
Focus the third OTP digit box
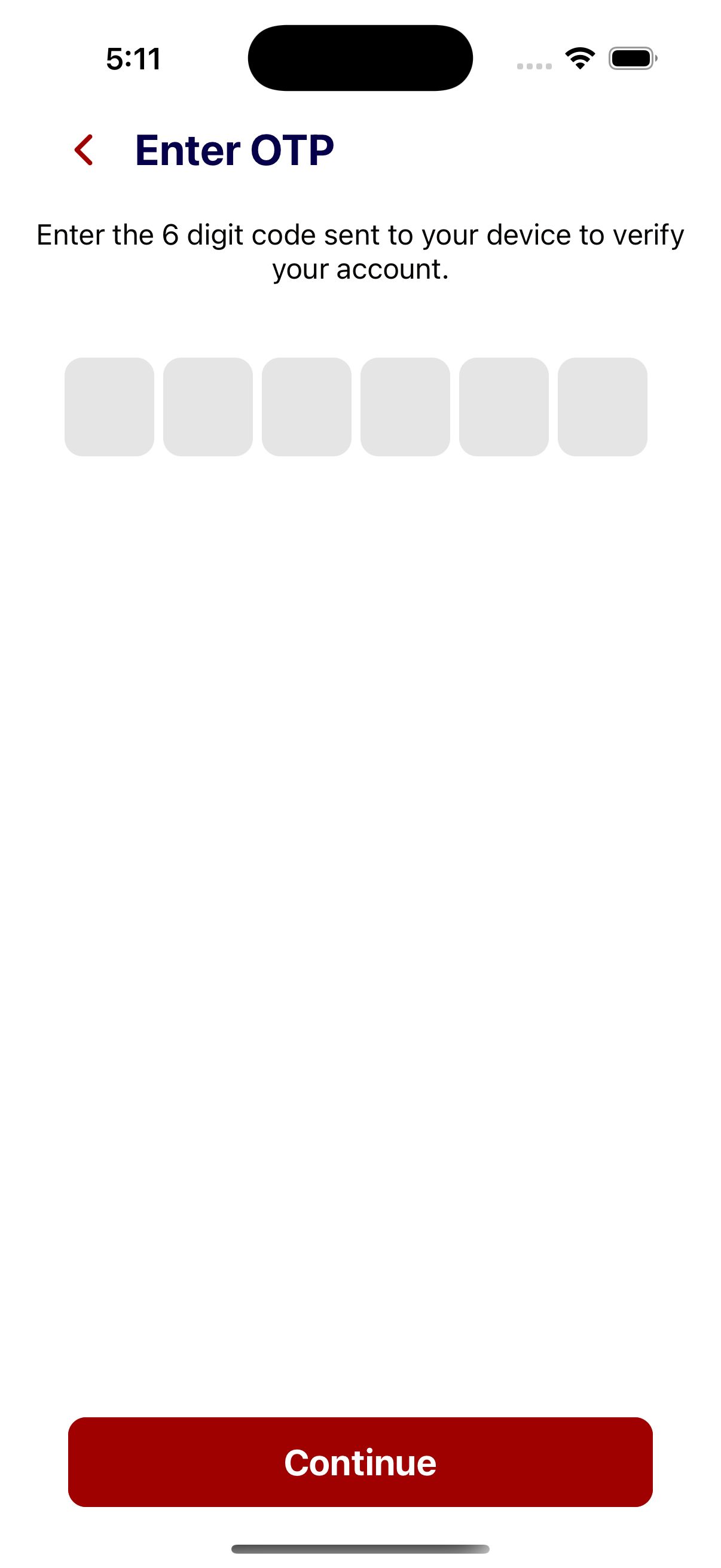pos(307,407)
